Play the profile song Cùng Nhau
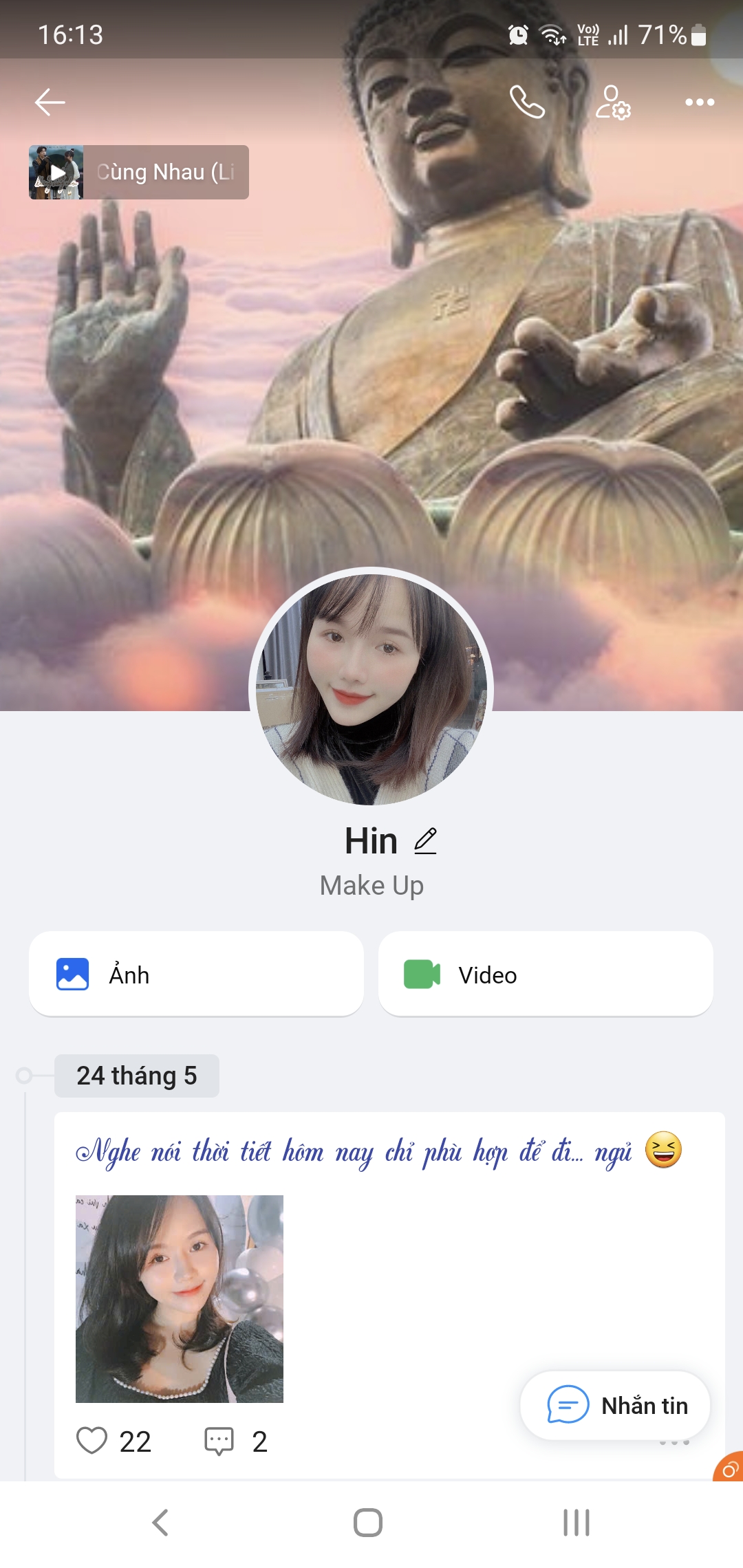This screenshot has height=1568, width=743. pyautogui.click(x=56, y=173)
